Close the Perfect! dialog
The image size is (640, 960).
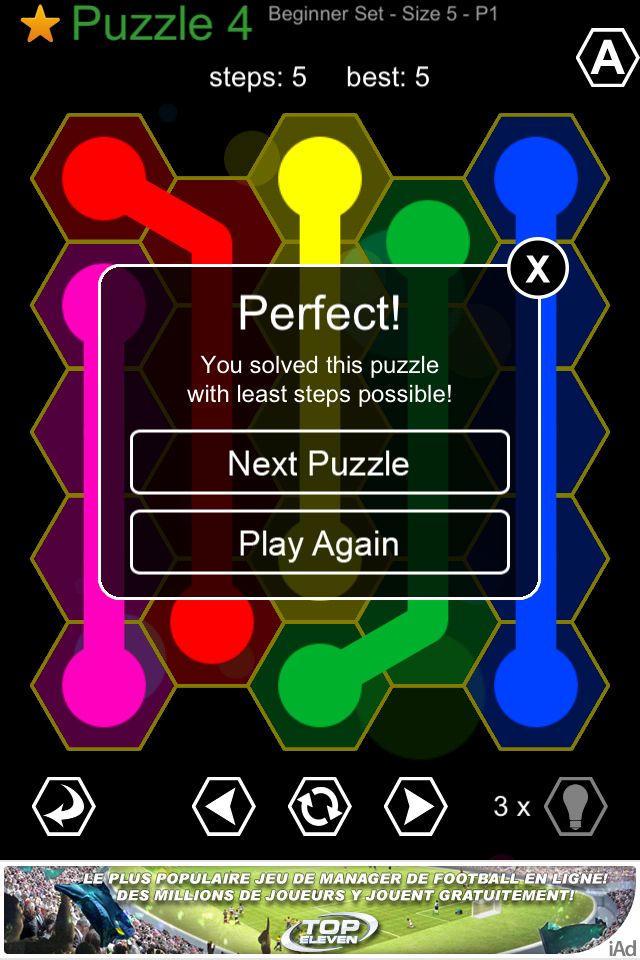pos(538,269)
